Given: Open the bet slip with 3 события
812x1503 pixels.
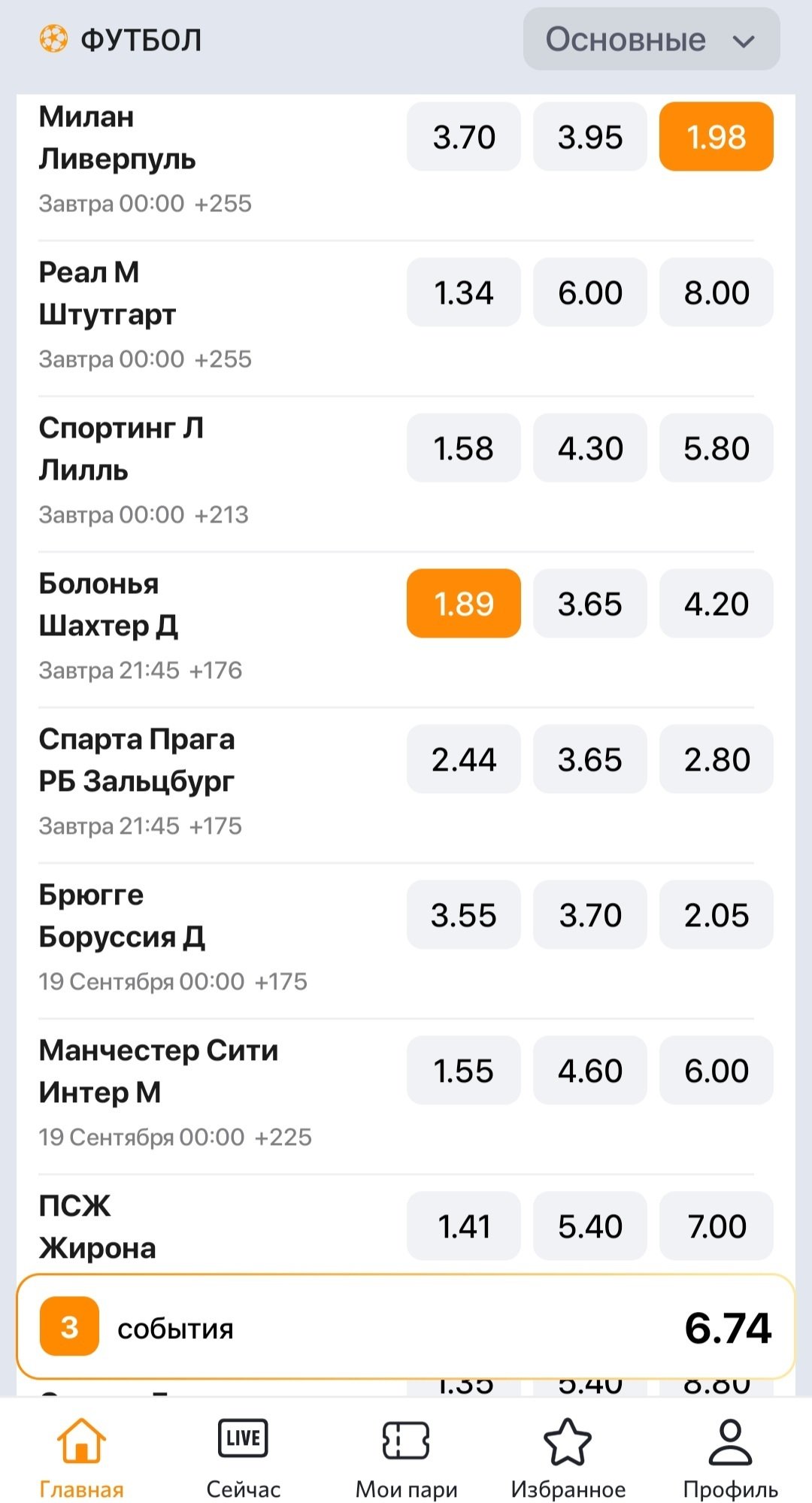Looking at the screenshot, I should 406,1327.
